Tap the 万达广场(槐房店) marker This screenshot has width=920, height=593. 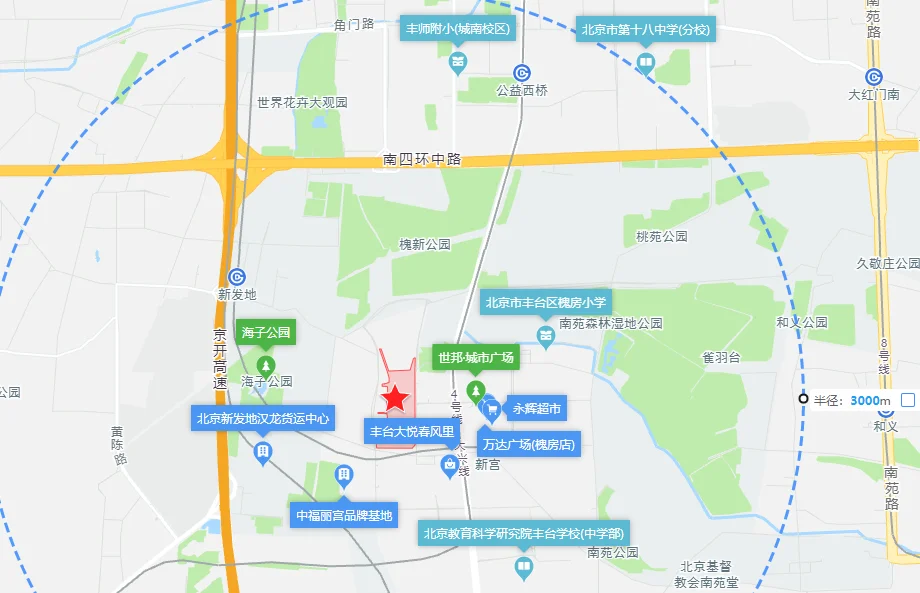click(x=529, y=444)
